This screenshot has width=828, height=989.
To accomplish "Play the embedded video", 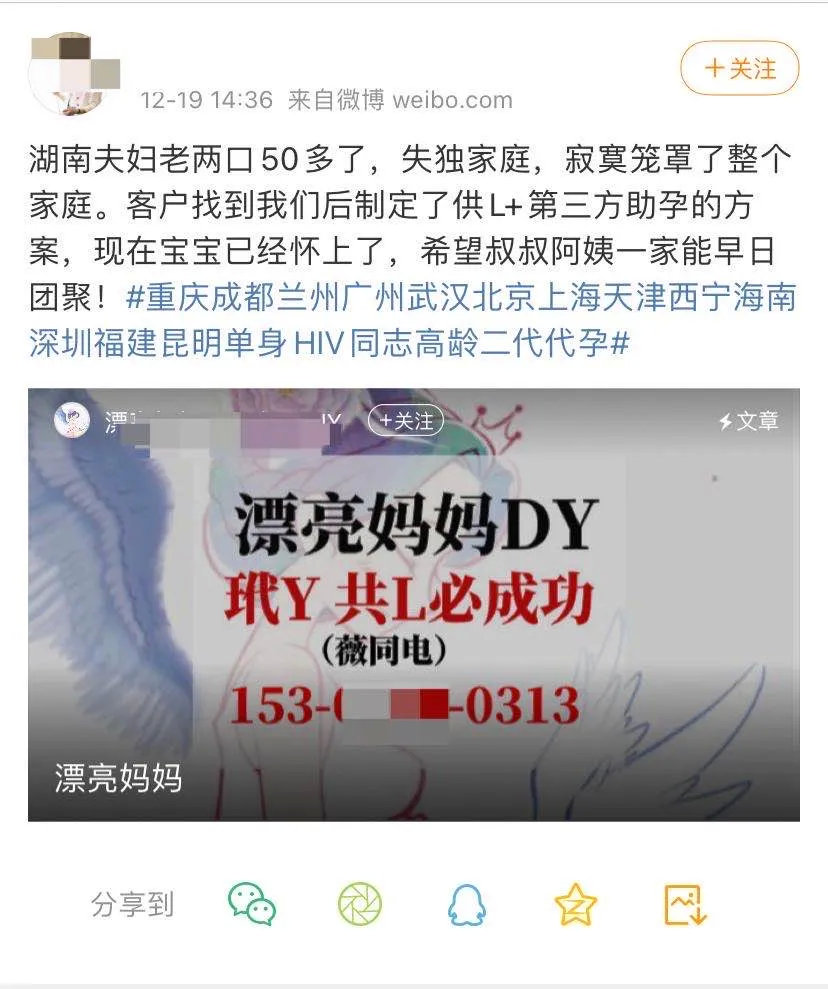I will [x=414, y=610].
